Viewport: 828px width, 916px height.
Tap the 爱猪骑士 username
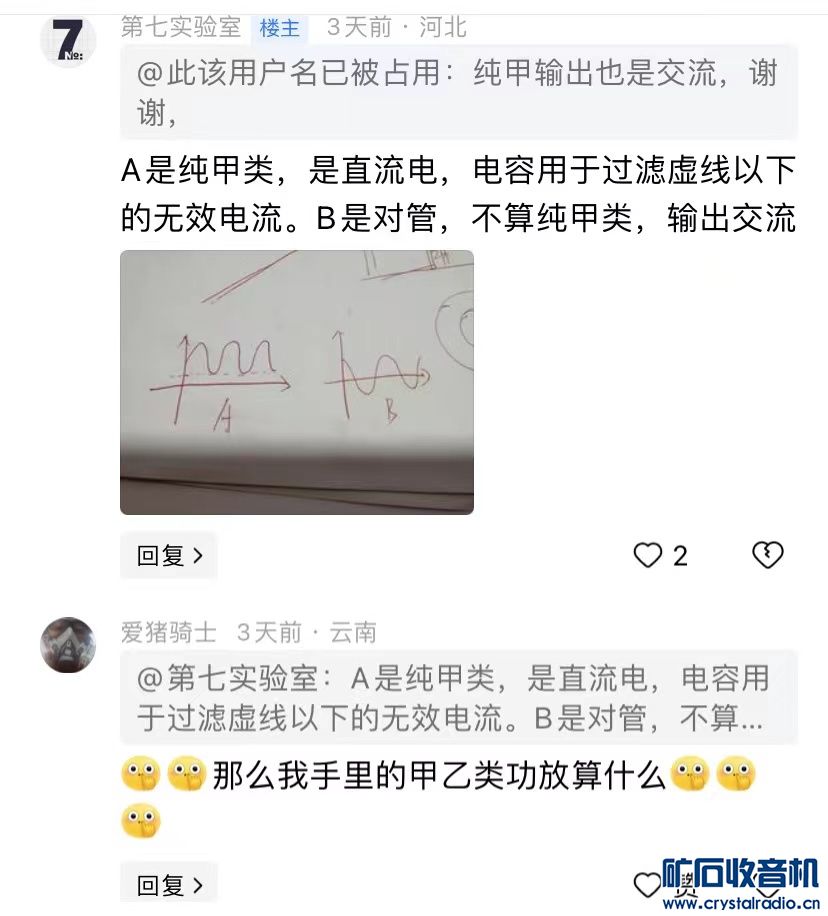click(x=168, y=633)
